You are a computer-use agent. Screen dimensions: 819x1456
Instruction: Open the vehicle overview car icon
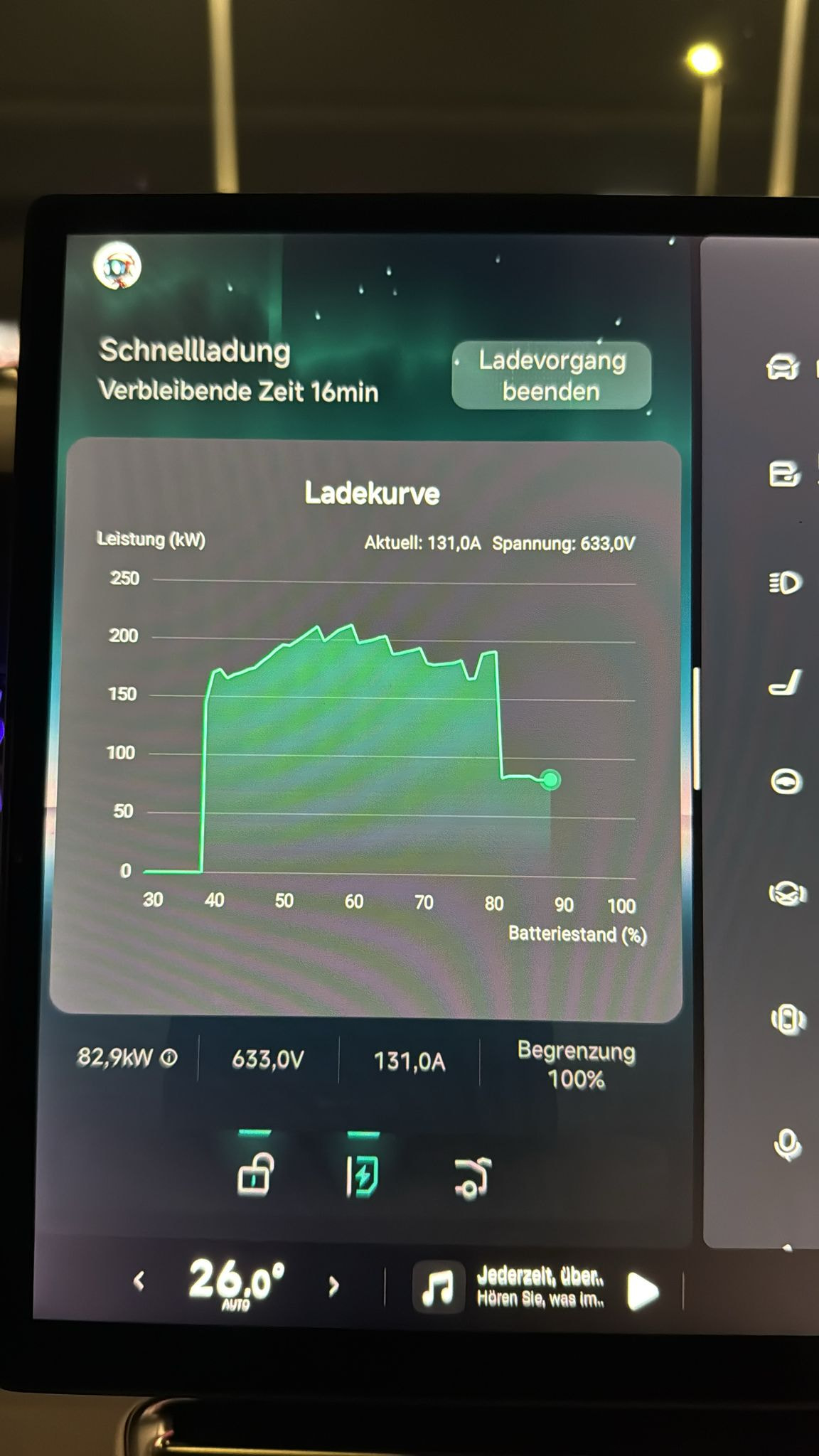pyautogui.click(x=782, y=368)
